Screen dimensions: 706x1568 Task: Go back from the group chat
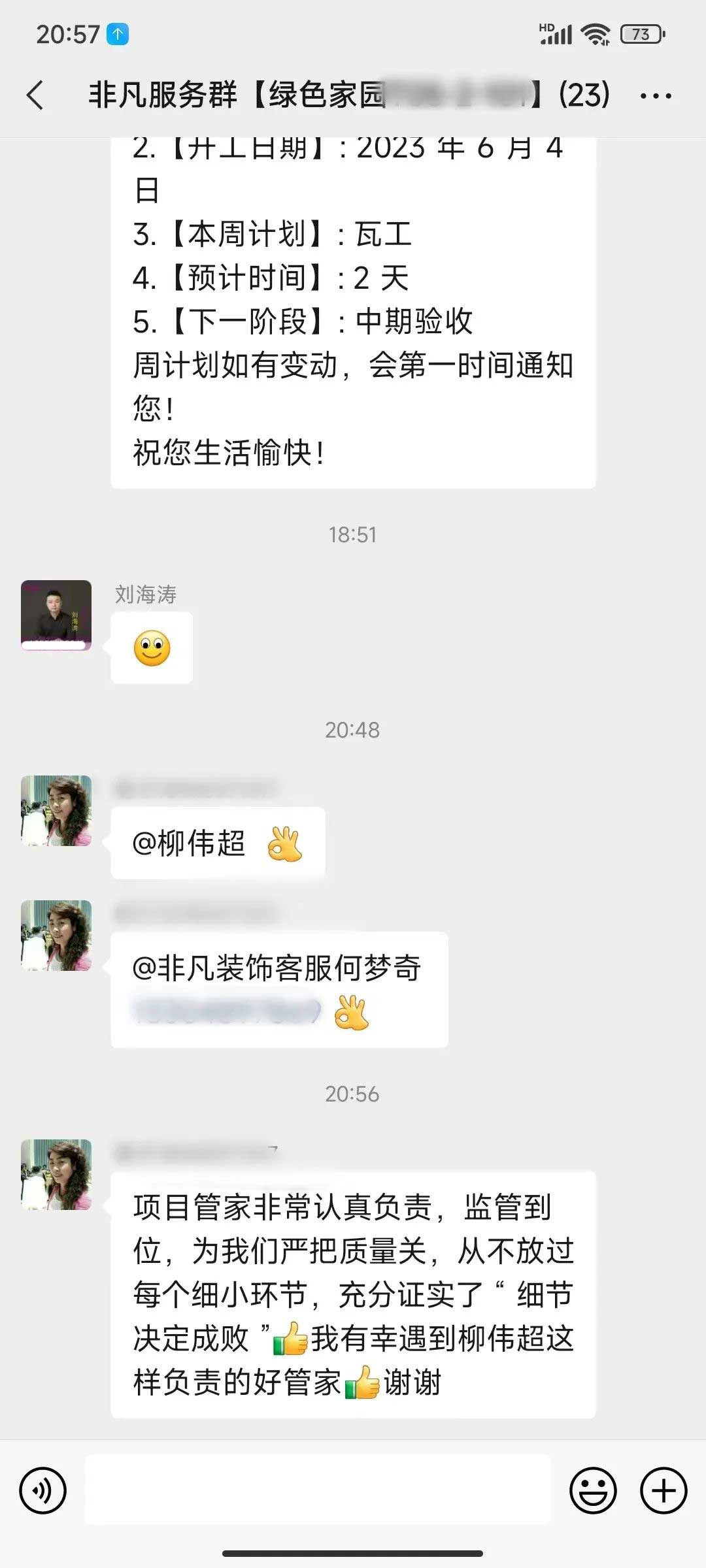[35, 95]
